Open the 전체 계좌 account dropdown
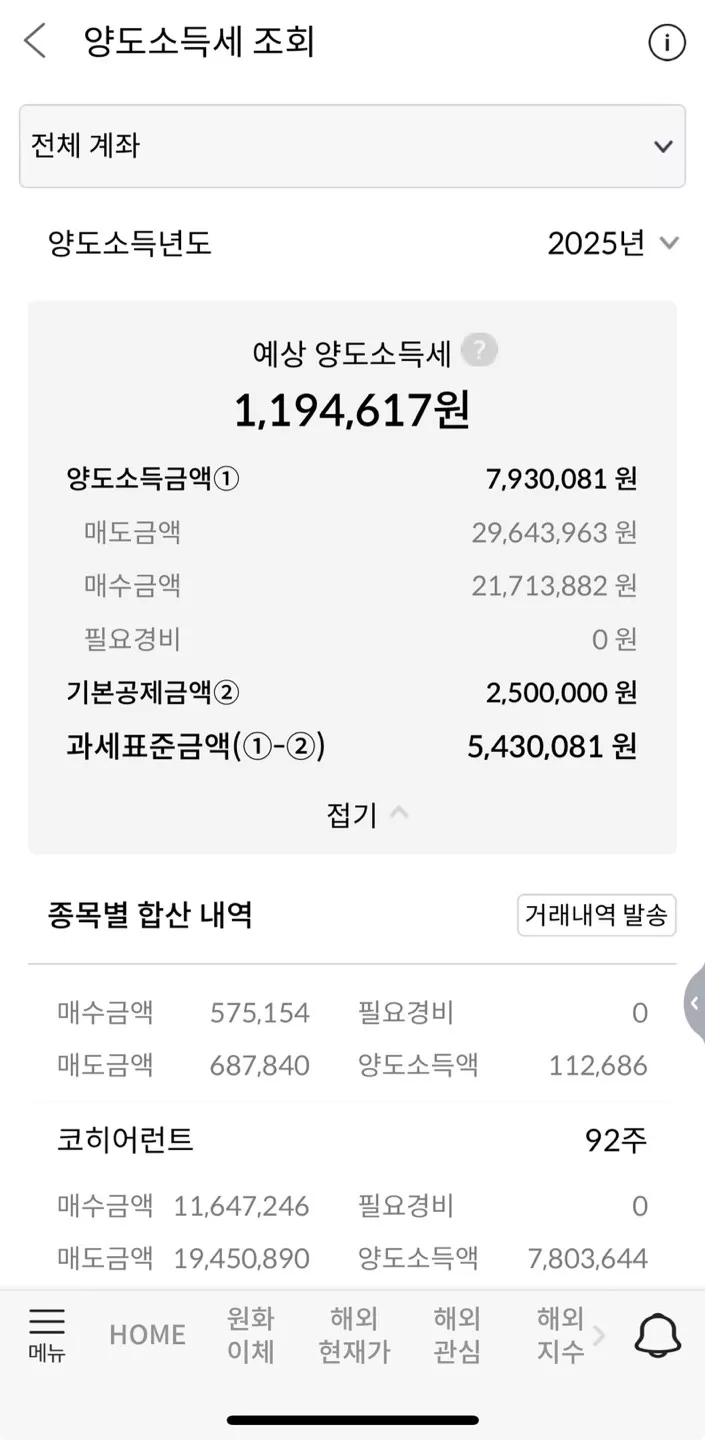Screen dimensions: 705x1440 tap(352, 146)
